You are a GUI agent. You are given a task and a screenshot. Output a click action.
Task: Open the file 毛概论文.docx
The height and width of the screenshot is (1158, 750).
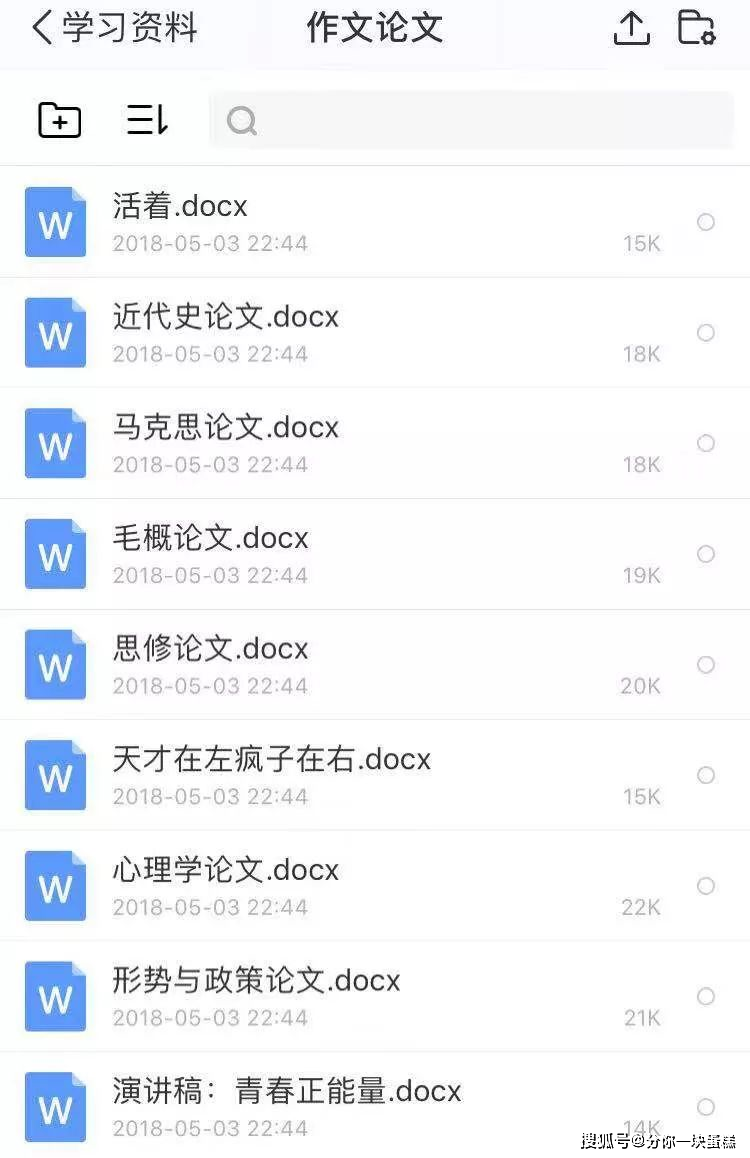[212, 538]
